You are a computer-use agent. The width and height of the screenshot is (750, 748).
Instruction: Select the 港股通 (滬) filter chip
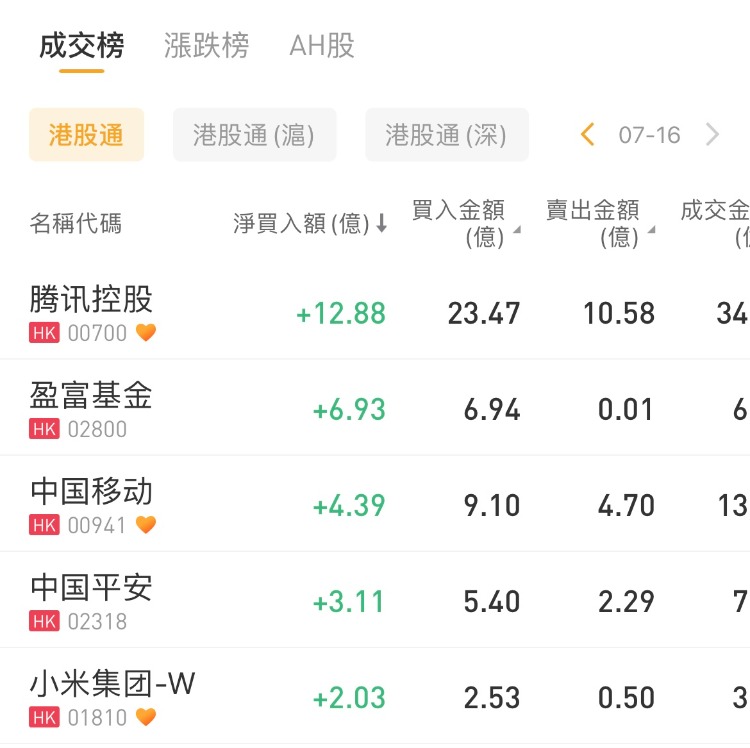point(254,135)
